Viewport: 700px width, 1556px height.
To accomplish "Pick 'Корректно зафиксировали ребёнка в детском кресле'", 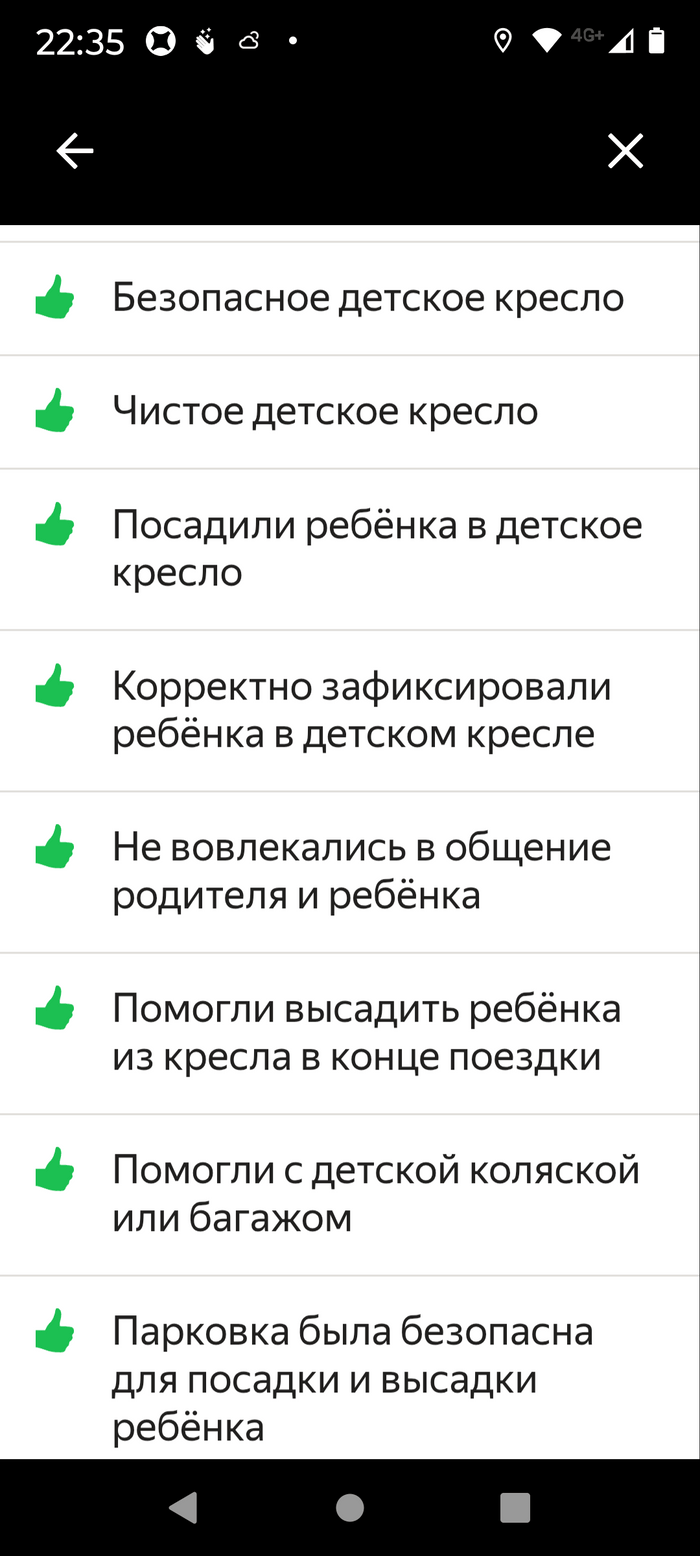I will 350,710.
